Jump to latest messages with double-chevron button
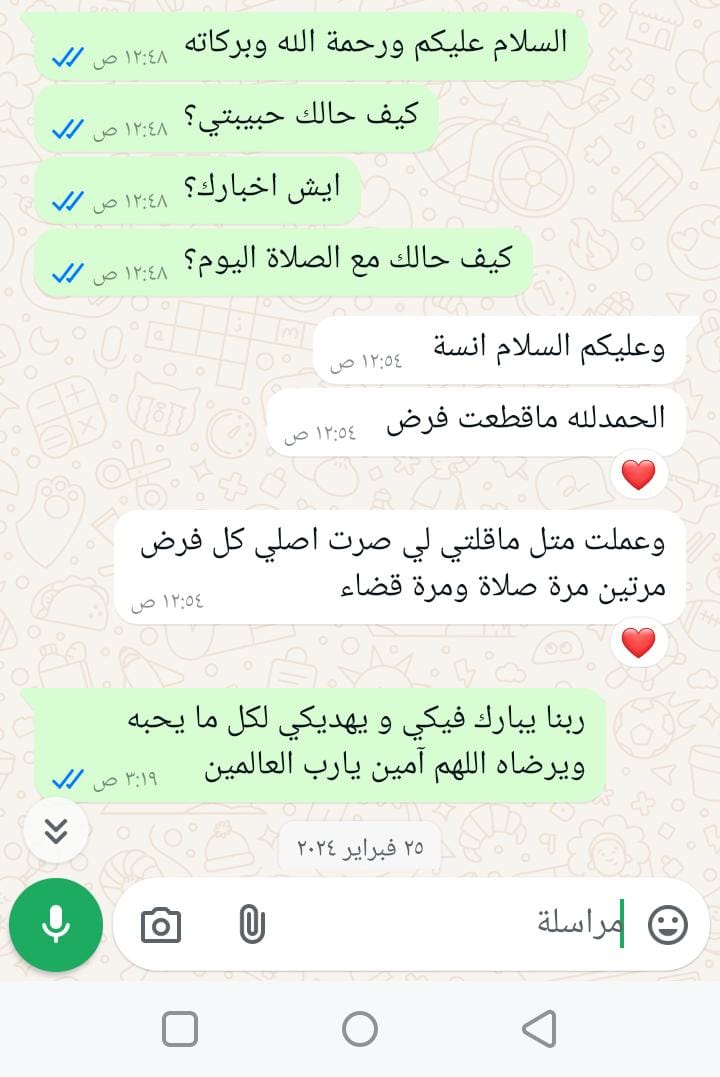 click(x=57, y=831)
